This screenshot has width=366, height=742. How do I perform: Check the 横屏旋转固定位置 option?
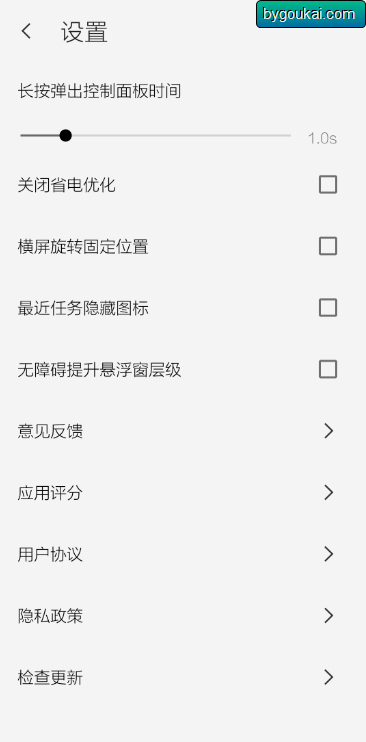(328, 246)
